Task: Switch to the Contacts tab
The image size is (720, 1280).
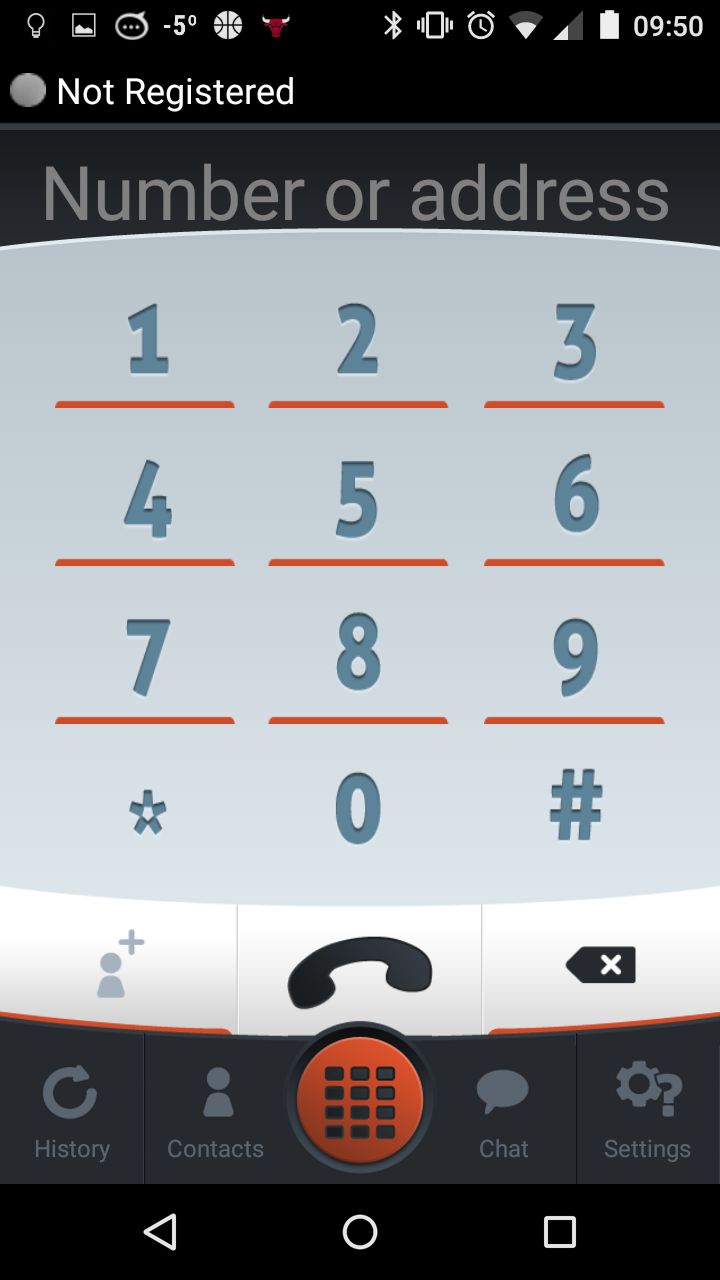Action: 215,1110
